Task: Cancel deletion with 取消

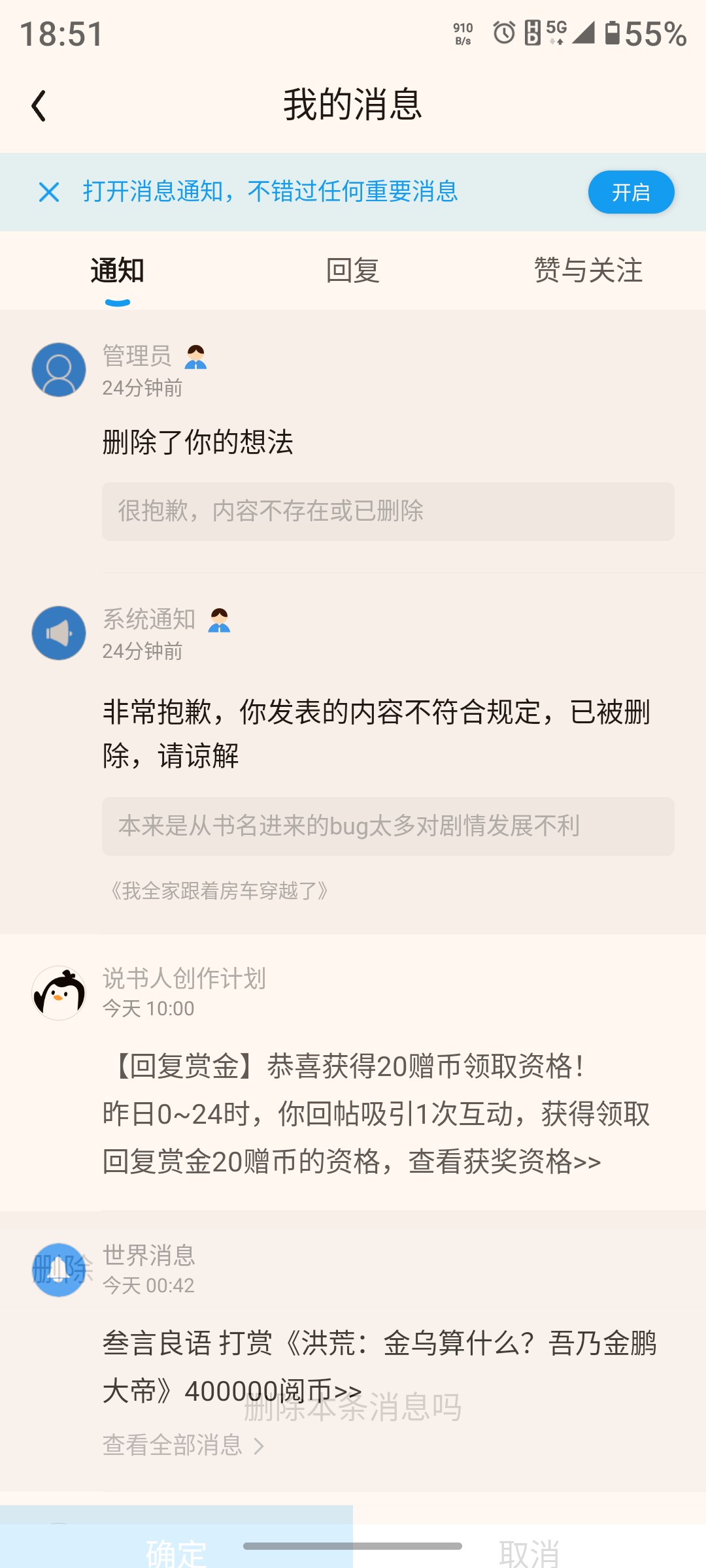Action: (x=529, y=1548)
